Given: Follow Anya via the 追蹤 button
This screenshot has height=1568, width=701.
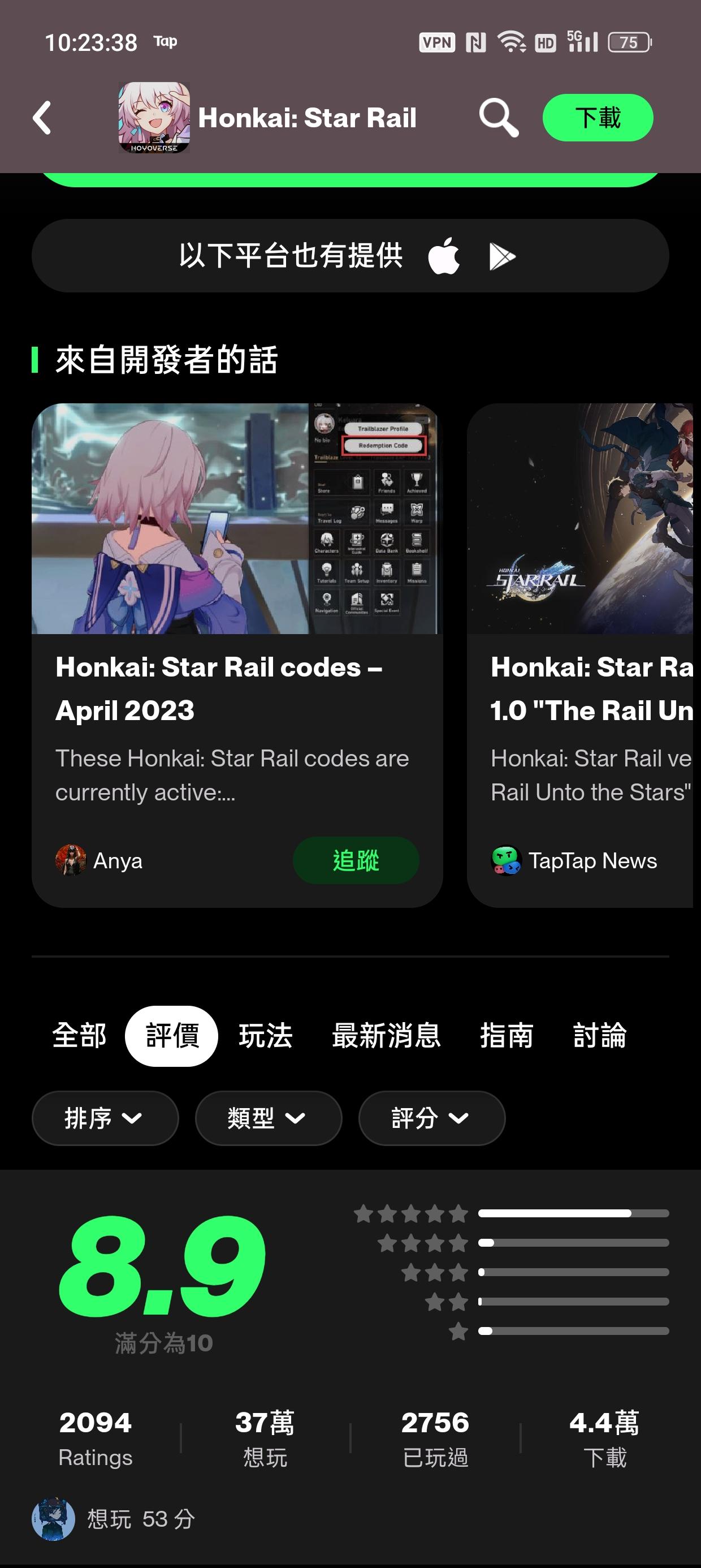Looking at the screenshot, I should (x=356, y=860).
